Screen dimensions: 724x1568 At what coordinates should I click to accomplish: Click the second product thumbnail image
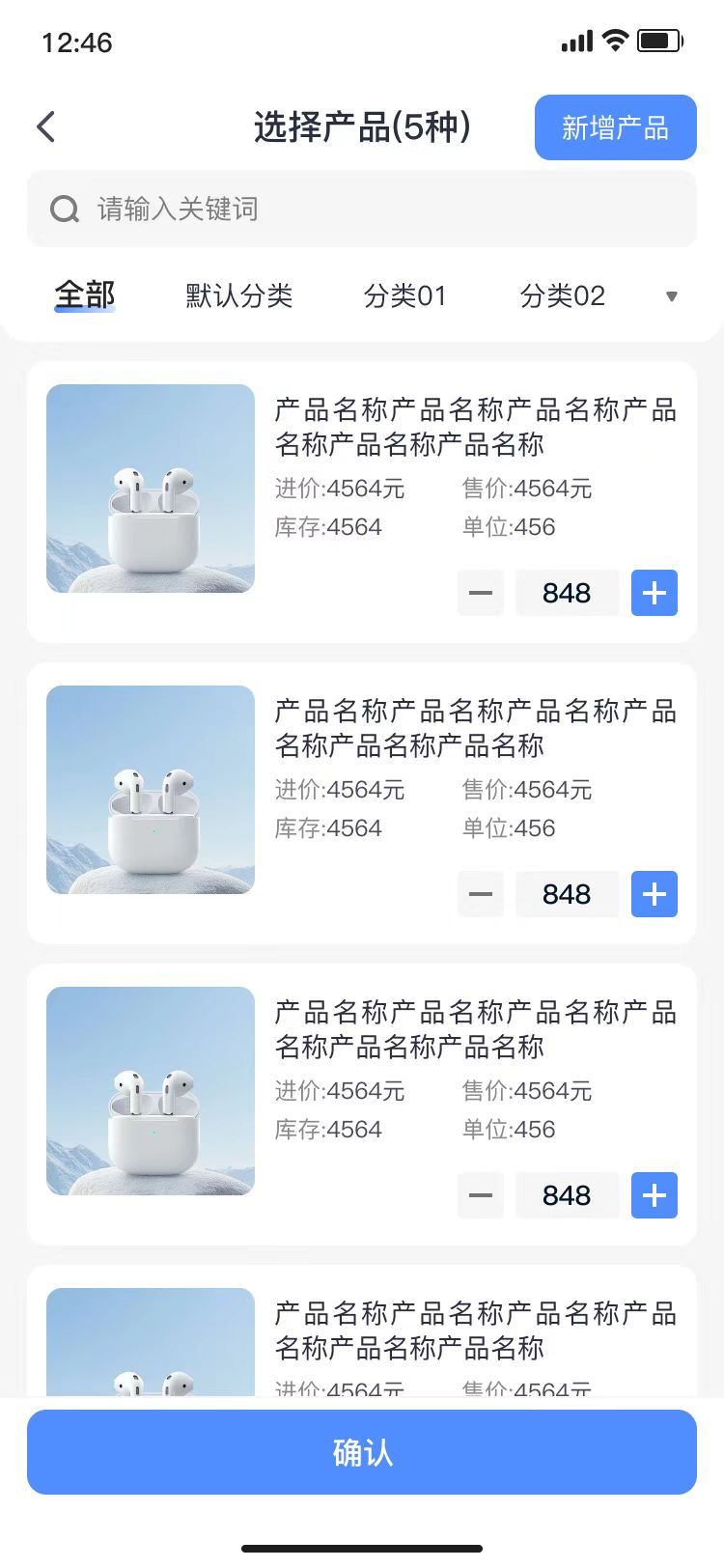point(150,790)
